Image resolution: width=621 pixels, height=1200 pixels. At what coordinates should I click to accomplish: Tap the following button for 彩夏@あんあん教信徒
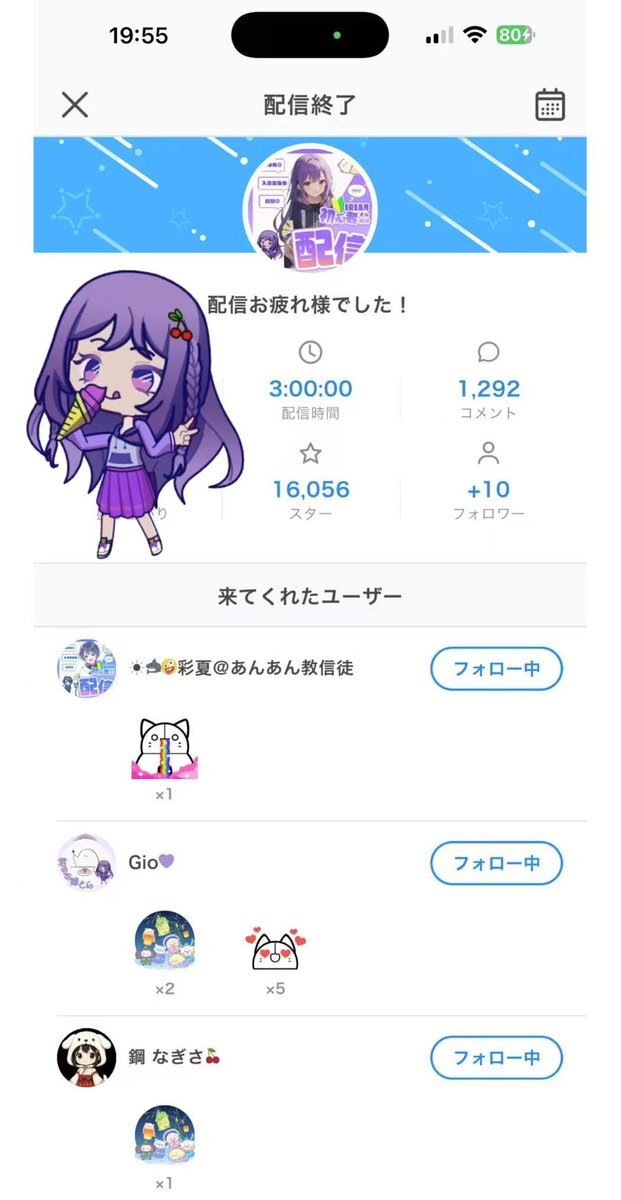coord(497,668)
